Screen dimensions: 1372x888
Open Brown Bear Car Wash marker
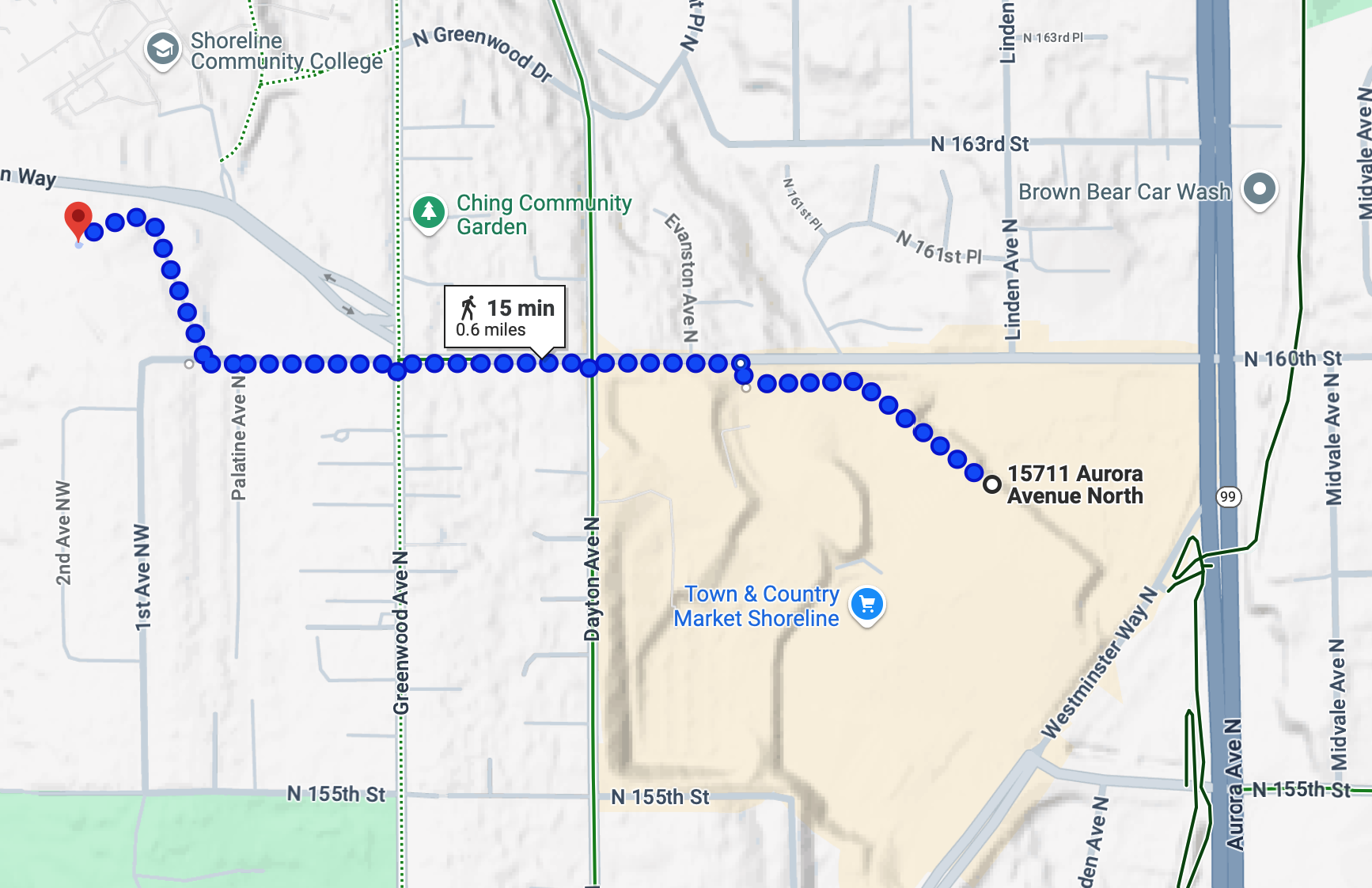coord(1259,190)
